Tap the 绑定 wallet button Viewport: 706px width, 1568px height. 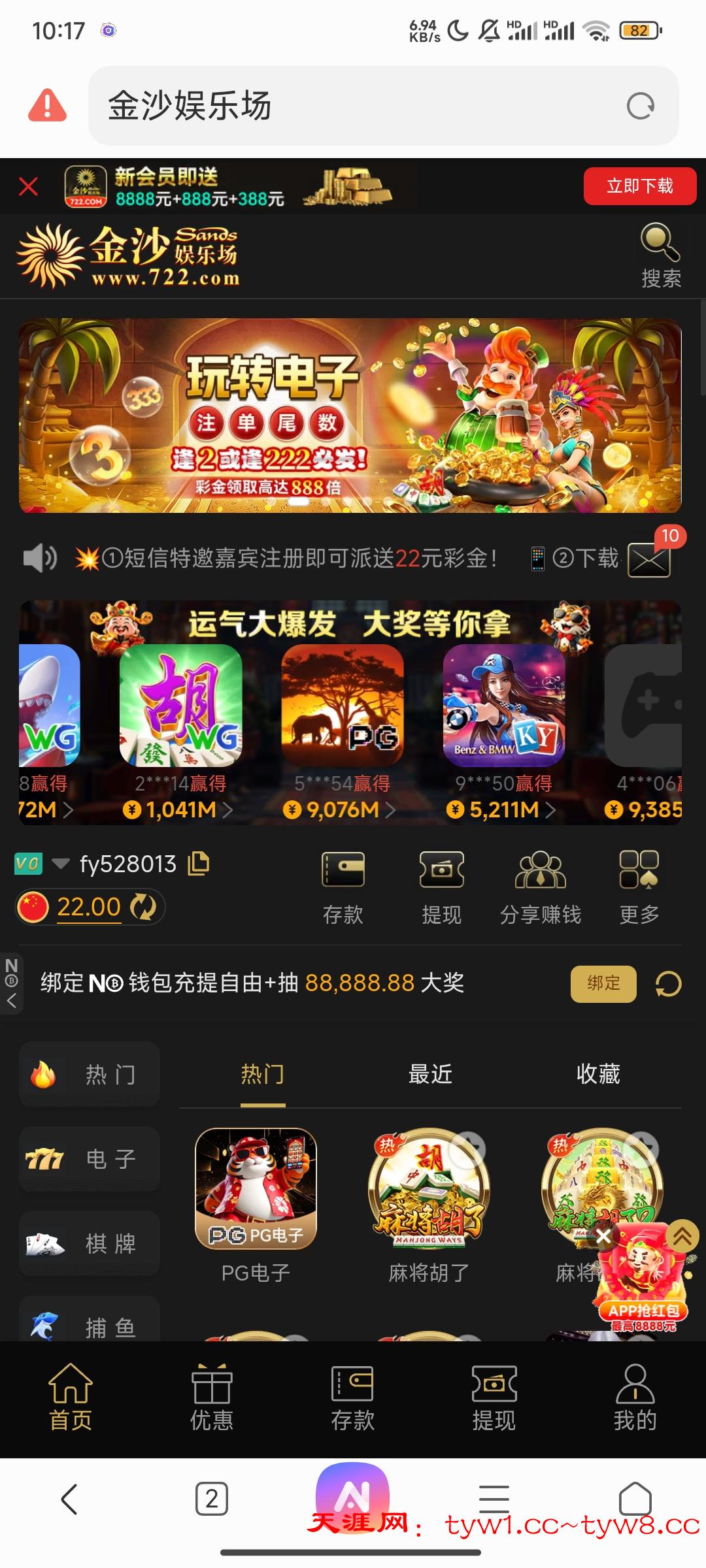pyautogui.click(x=603, y=983)
